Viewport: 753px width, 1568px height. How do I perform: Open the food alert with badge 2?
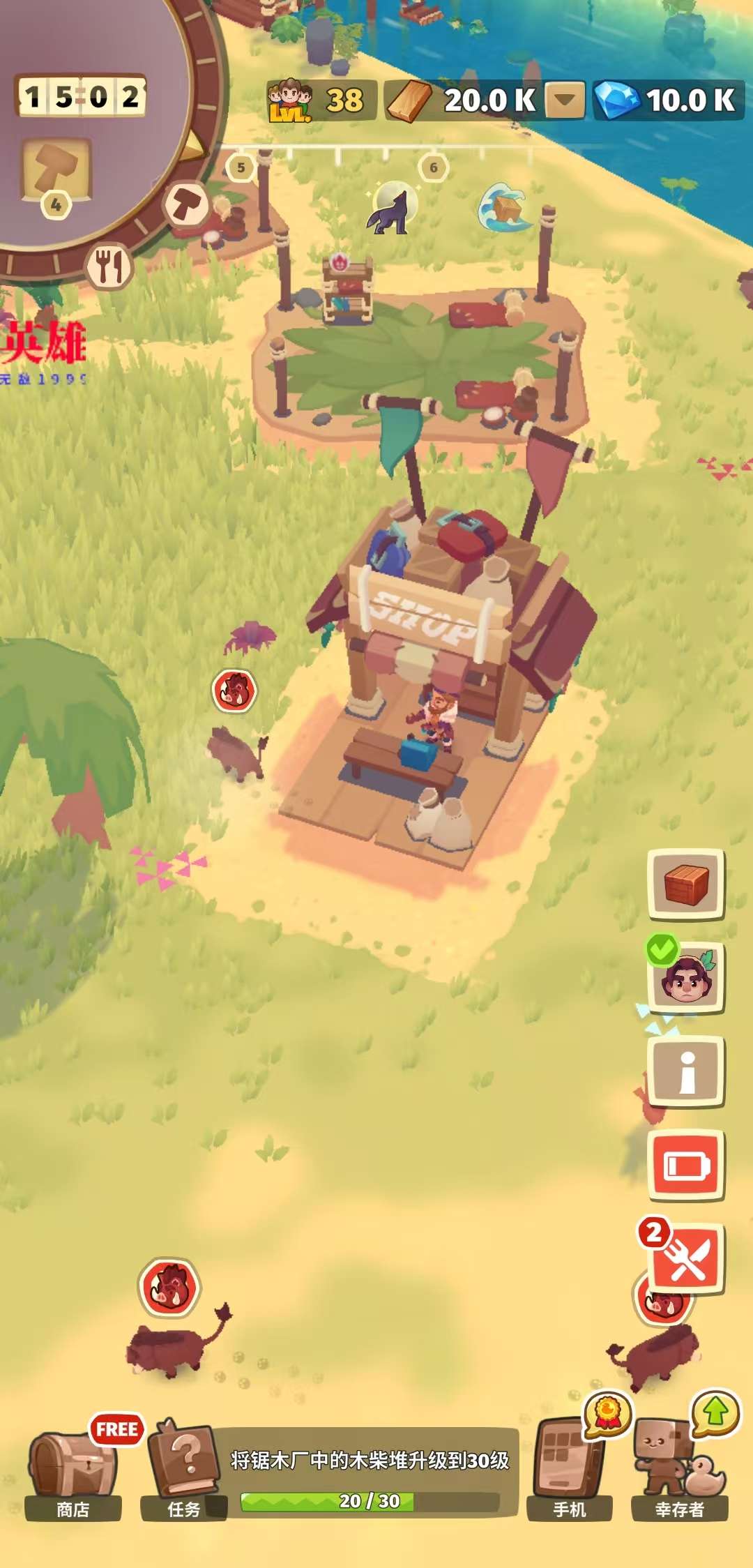[x=686, y=1258]
